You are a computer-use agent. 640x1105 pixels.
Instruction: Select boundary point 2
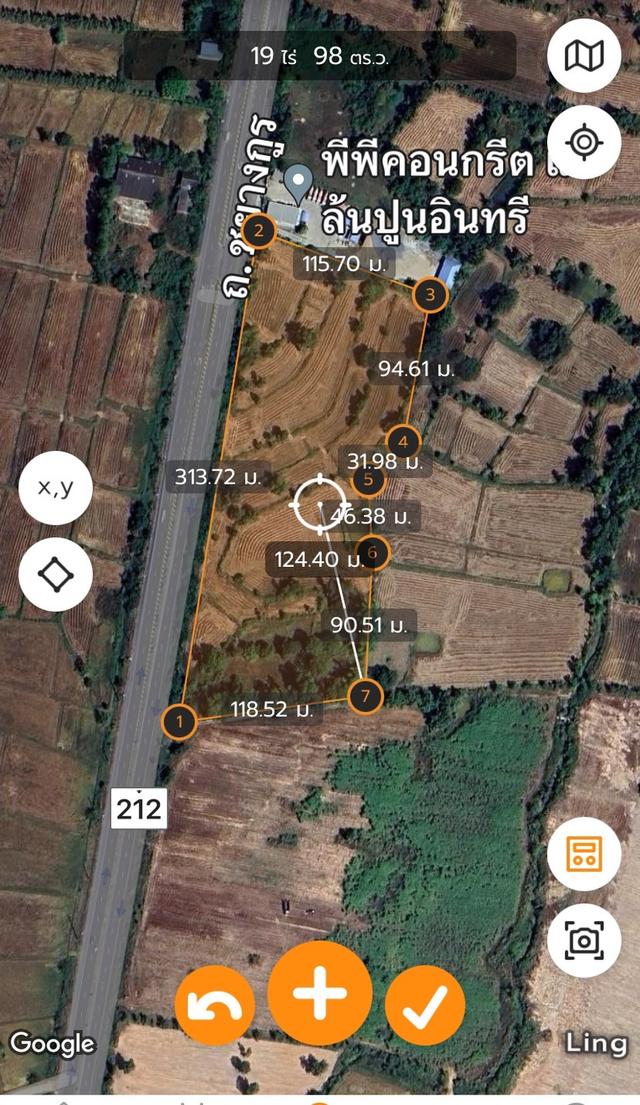259,232
